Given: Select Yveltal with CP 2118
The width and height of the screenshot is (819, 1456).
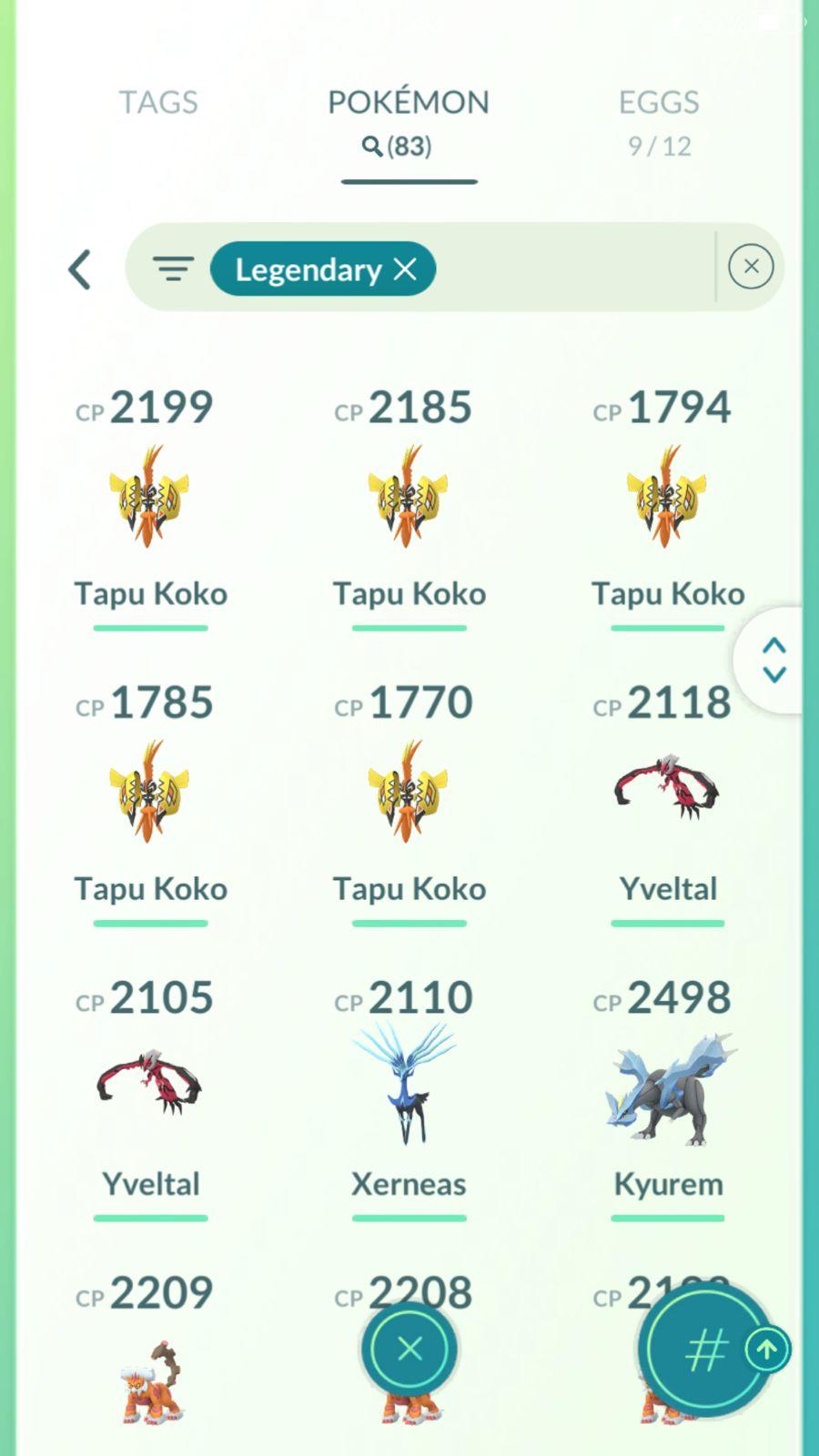Looking at the screenshot, I should (667, 794).
